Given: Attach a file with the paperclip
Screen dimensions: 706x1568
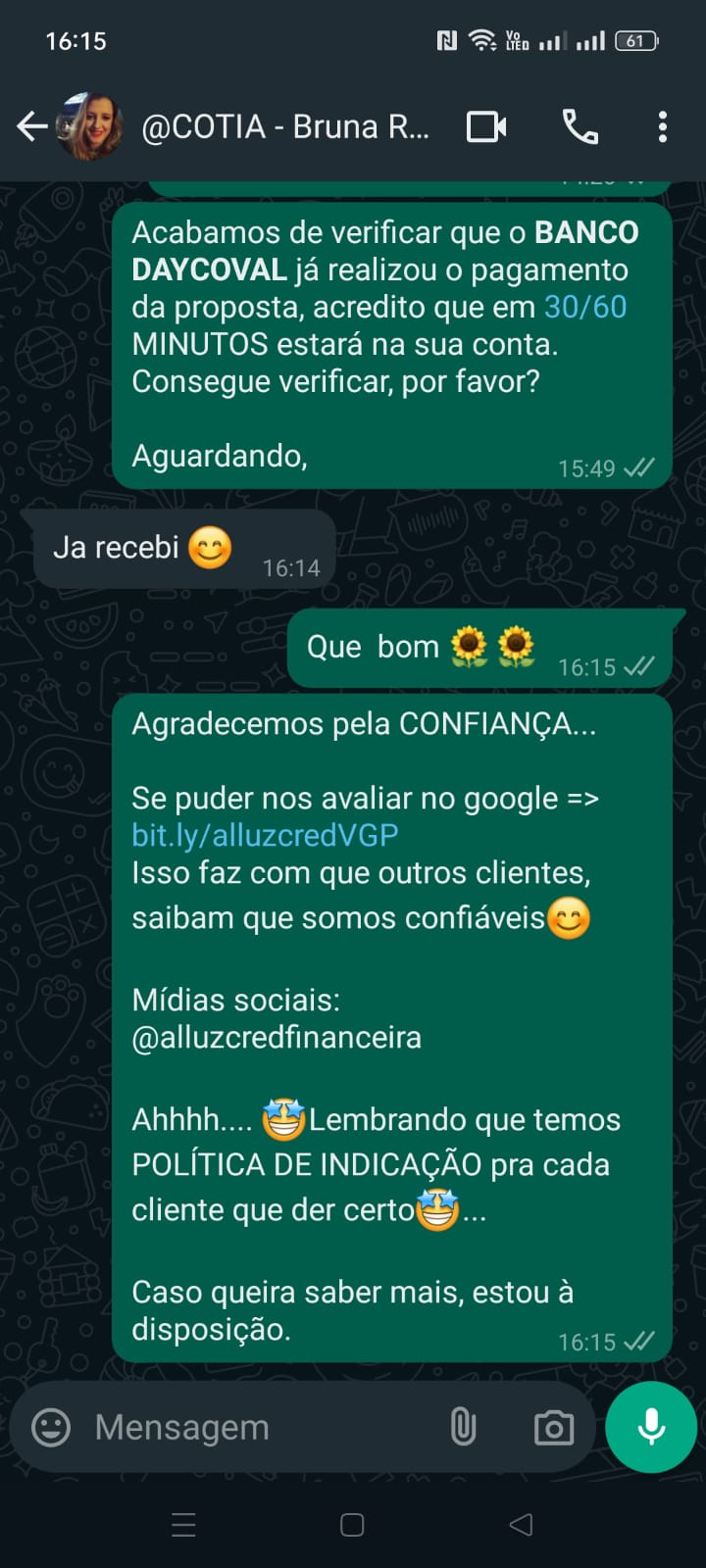Looking at the screenshot, I should [463, 1427].
